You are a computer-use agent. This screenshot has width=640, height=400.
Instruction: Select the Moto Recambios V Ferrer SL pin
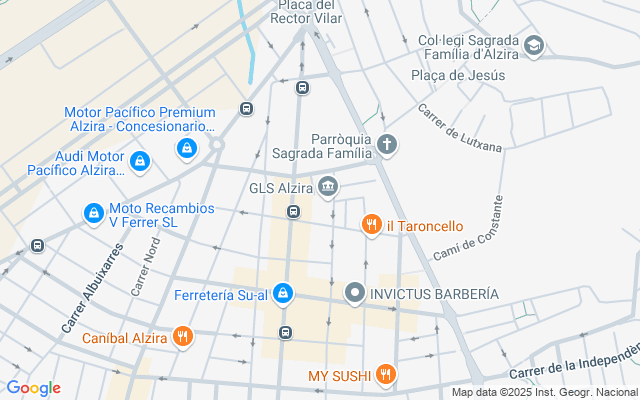click(x=93, y=213)
